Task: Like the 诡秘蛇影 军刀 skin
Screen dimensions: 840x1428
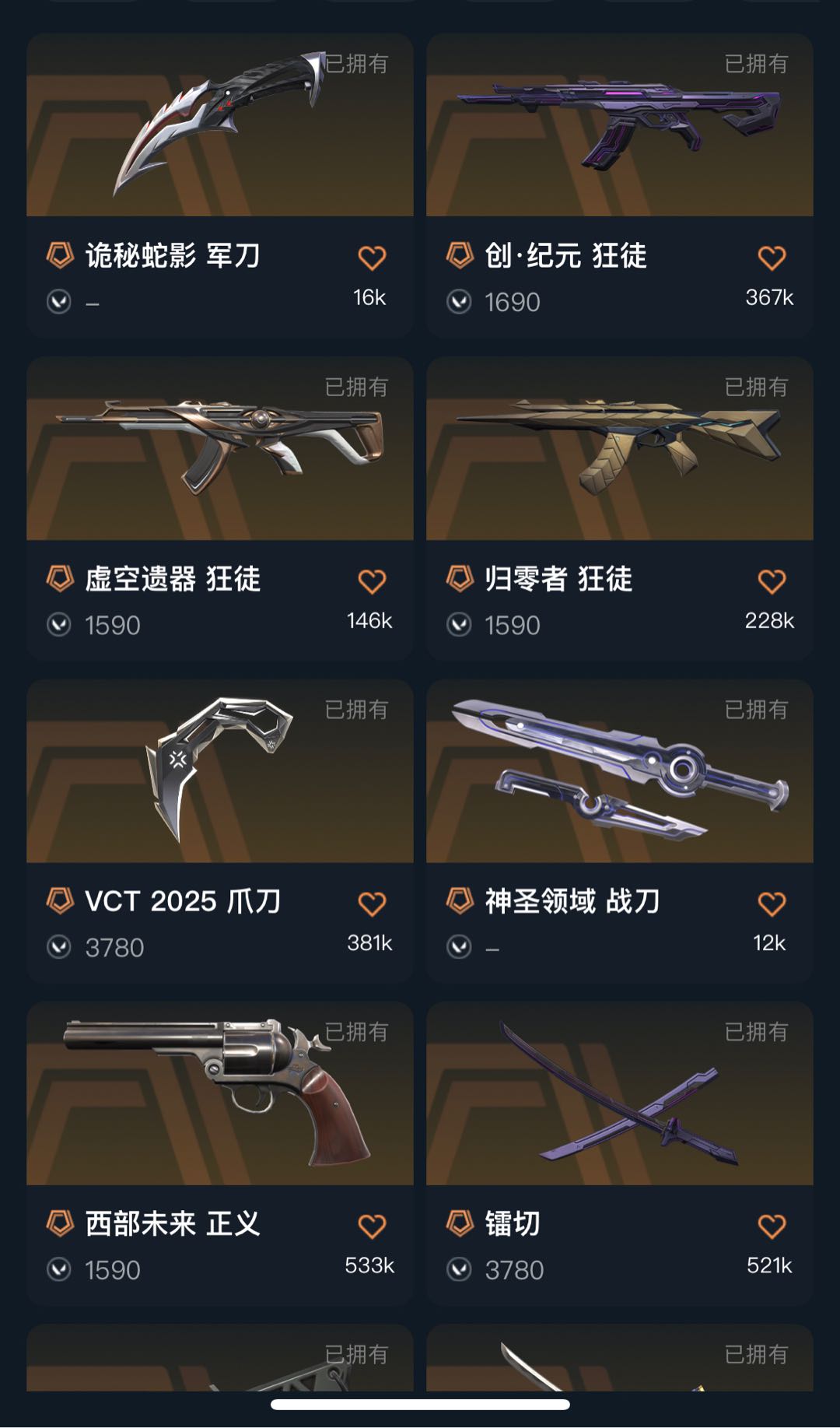Action: [372, 258]
